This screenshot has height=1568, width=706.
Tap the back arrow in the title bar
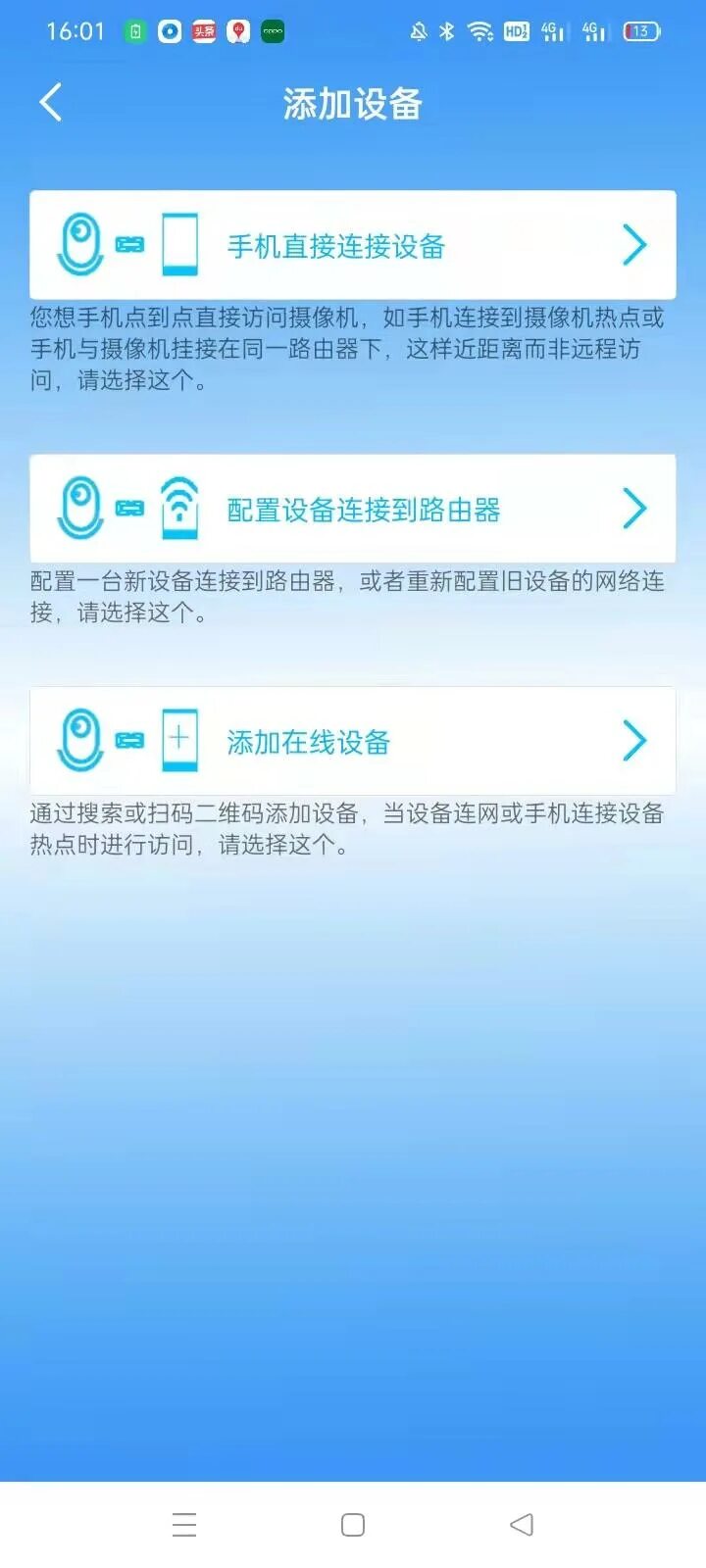pyautogui.click(x=50, y=102)
